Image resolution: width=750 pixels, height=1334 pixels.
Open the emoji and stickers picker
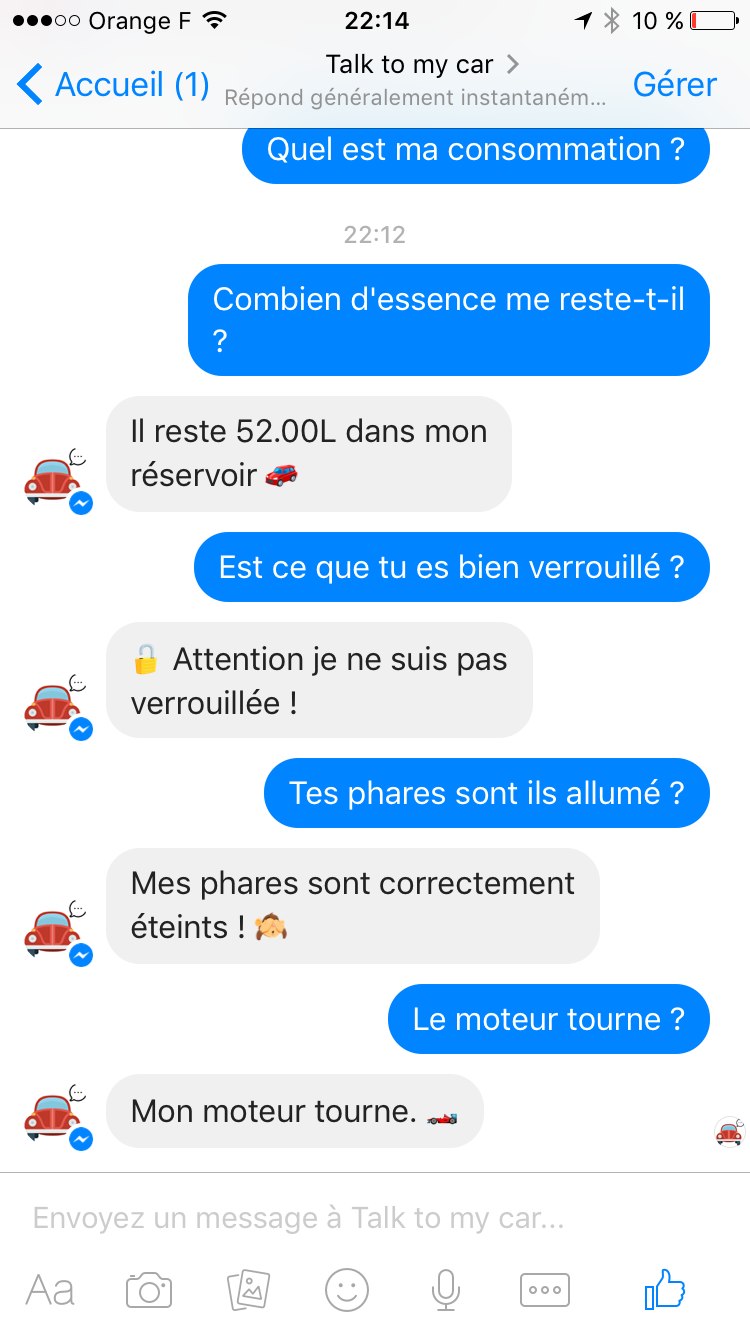(x=347, y=1290)
